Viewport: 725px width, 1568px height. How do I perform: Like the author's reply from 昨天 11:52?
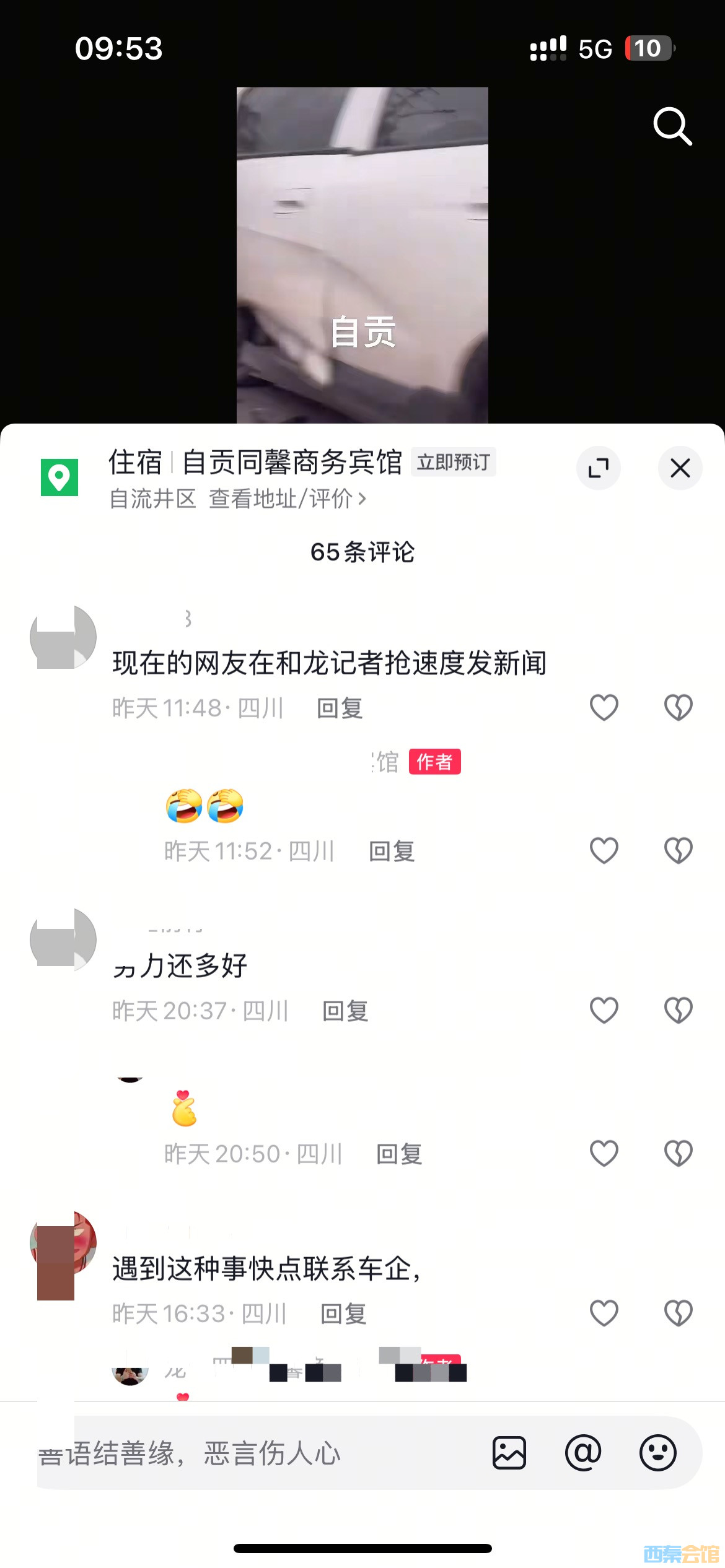click(x=604, y=850)
